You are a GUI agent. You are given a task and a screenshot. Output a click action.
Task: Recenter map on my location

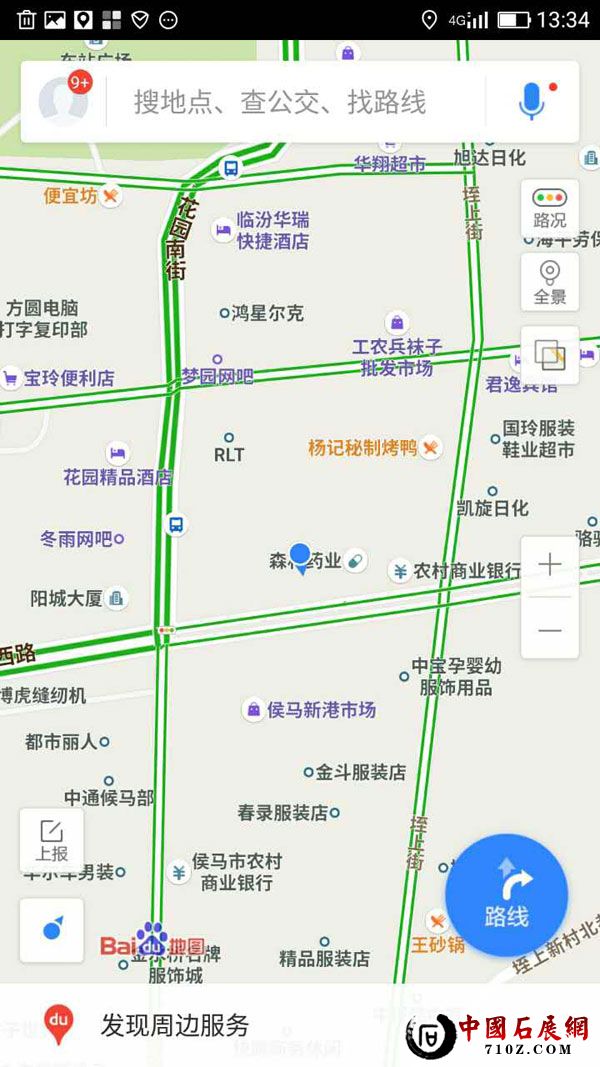[x=52, y=930]
